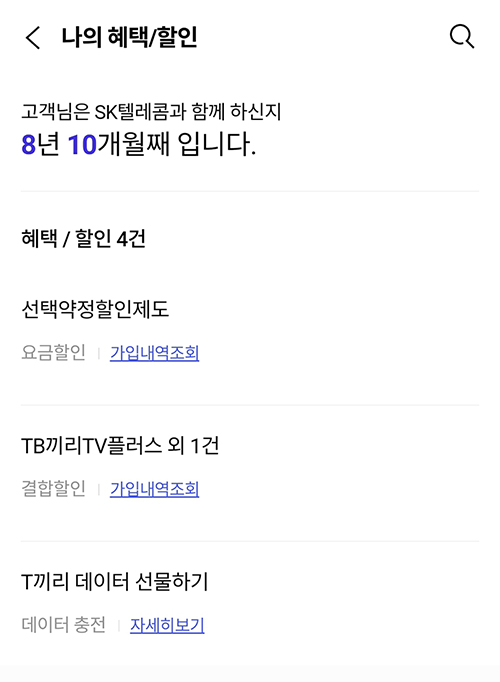Image resolution: width=500 pixels, height=682 pixels.
Task: Open 가입내역조회 link under 선택약정할인제도
Action: 154,353
